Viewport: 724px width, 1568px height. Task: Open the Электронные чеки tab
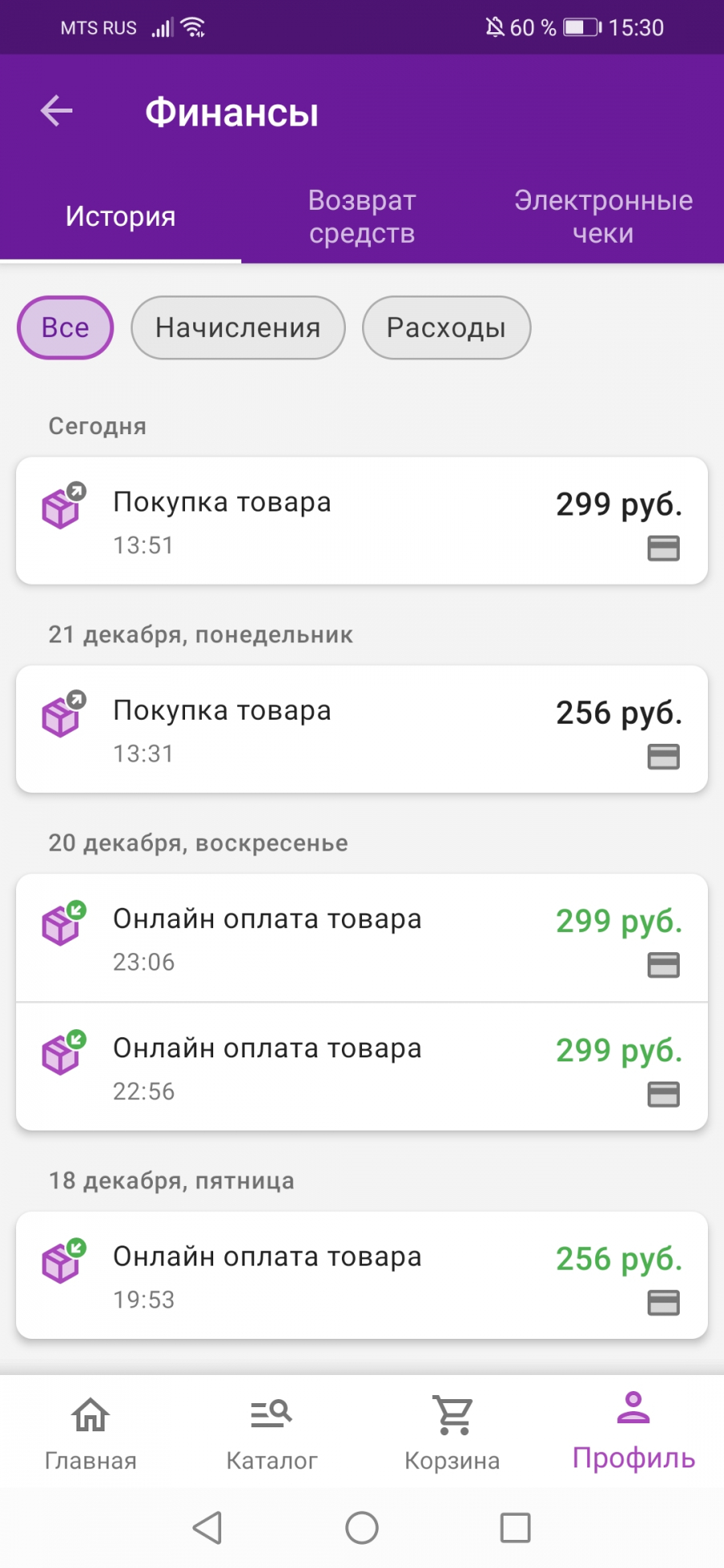click(x=603, y=216)
